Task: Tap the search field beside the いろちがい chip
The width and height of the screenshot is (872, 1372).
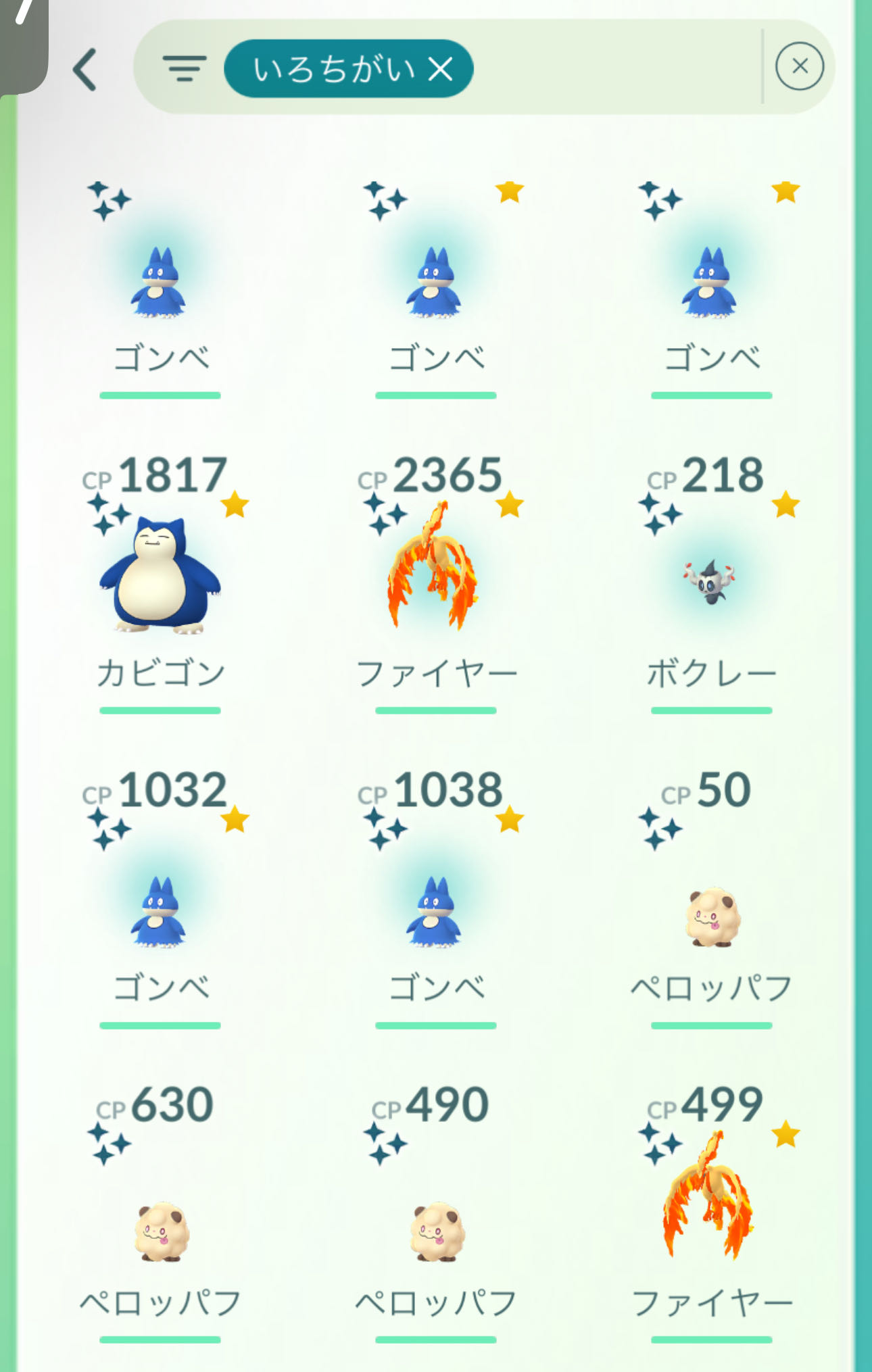Action: [x=615, y=68]
